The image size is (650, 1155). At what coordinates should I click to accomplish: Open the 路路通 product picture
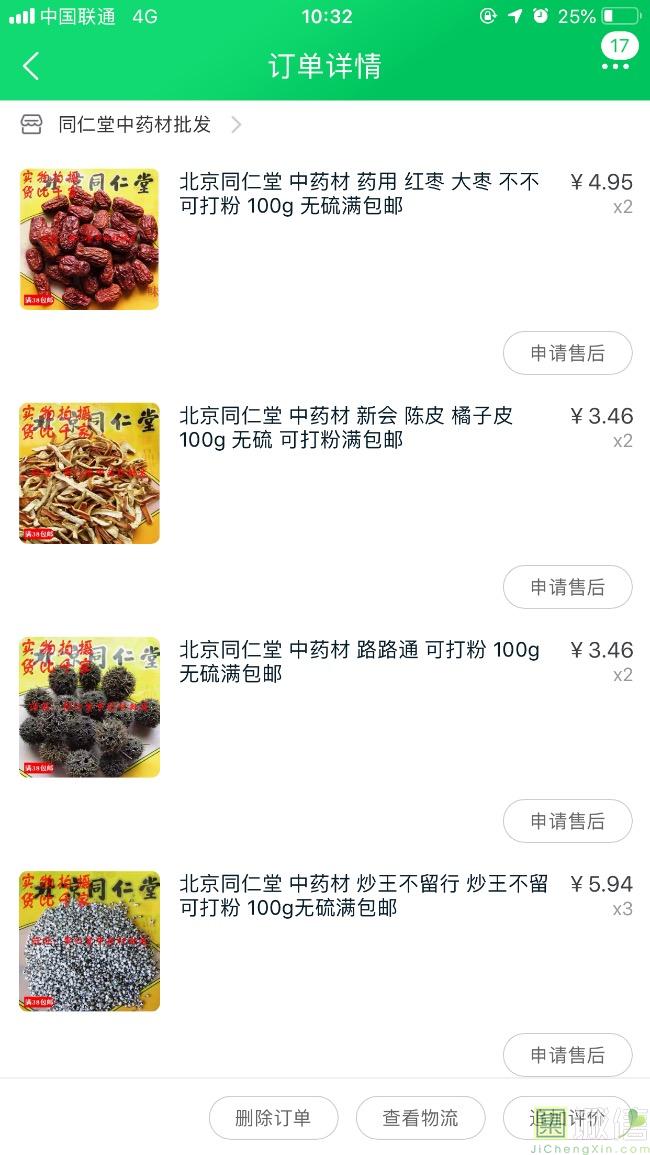point(89,707)
